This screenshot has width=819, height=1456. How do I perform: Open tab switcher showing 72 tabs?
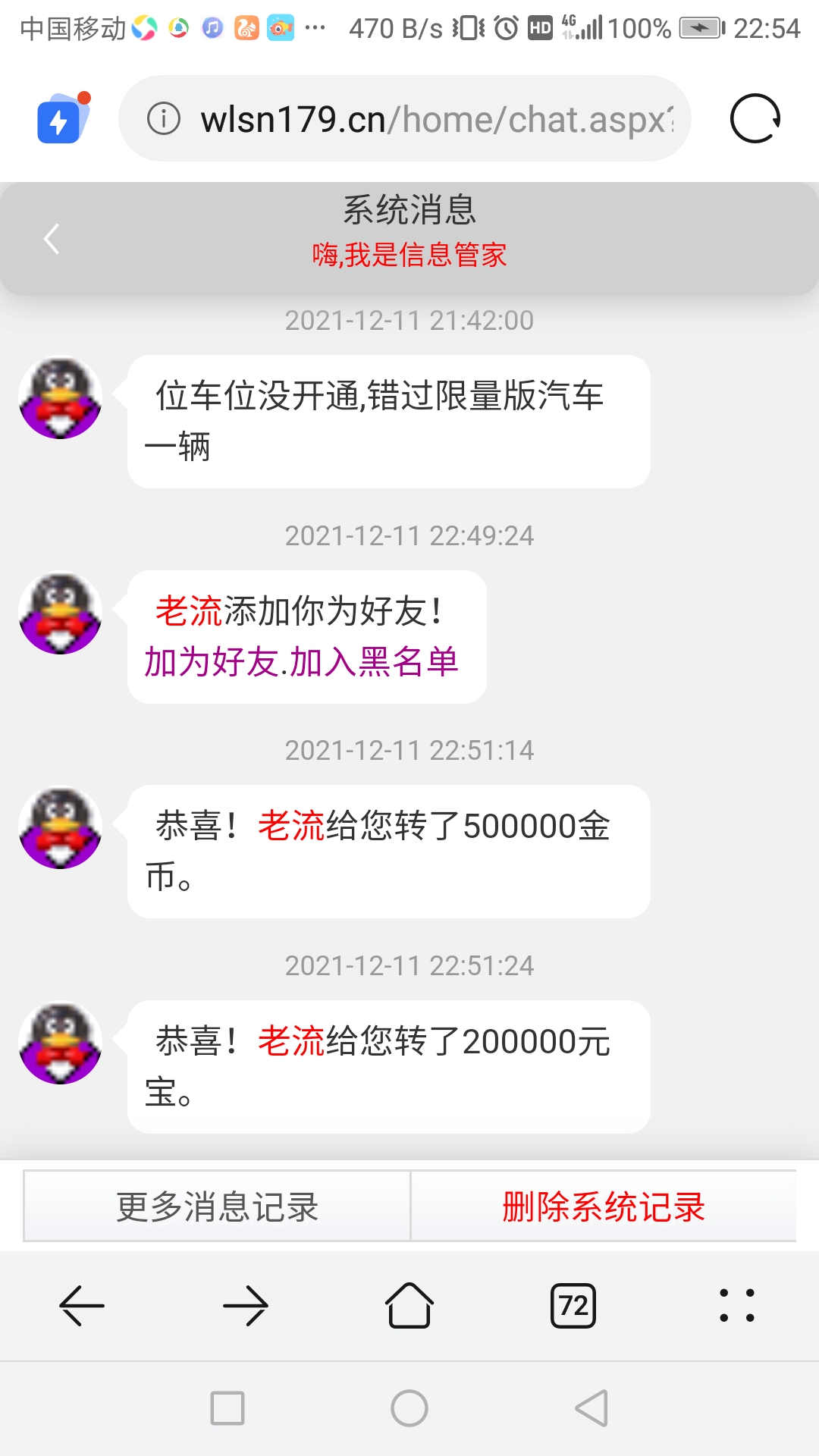574,1306
